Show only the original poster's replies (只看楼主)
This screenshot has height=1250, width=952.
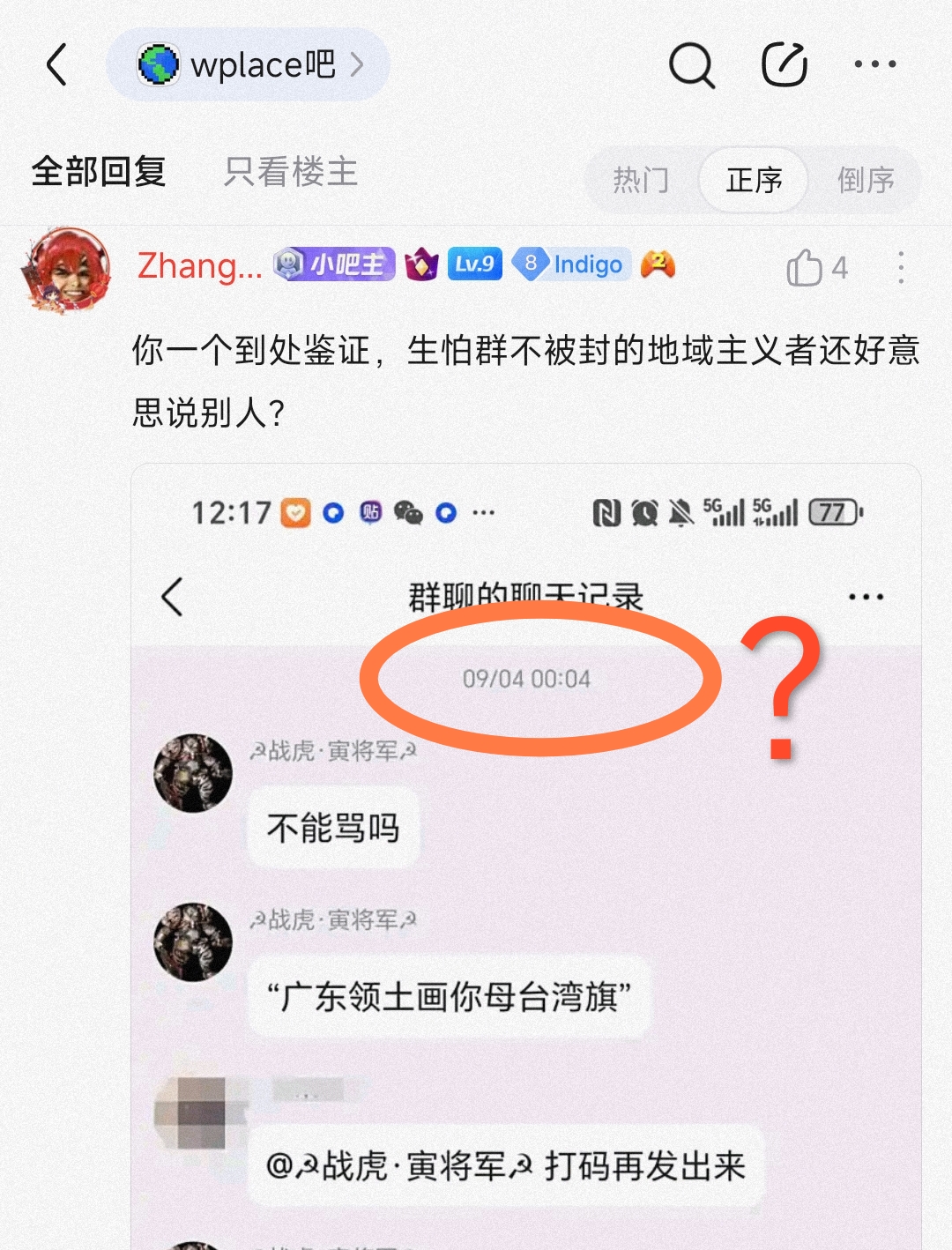290,172
